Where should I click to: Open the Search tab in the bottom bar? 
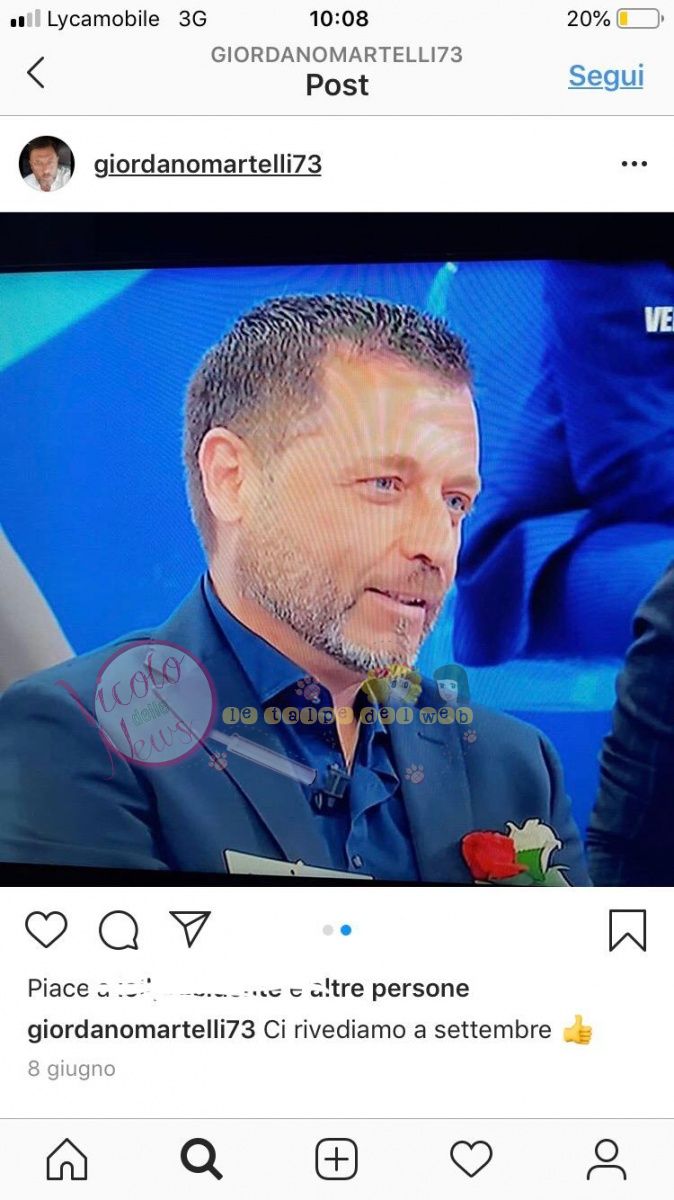(201, 1160)
